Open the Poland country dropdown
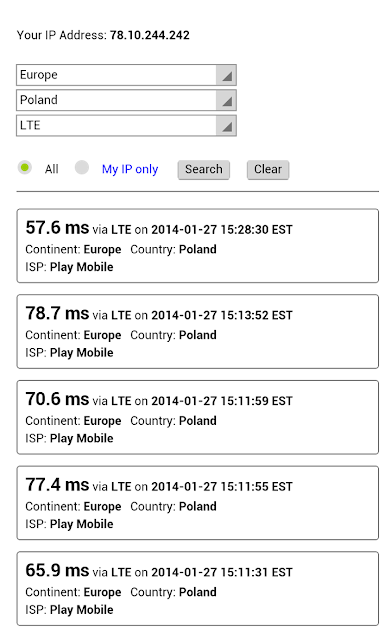 [x=126, y=100]
